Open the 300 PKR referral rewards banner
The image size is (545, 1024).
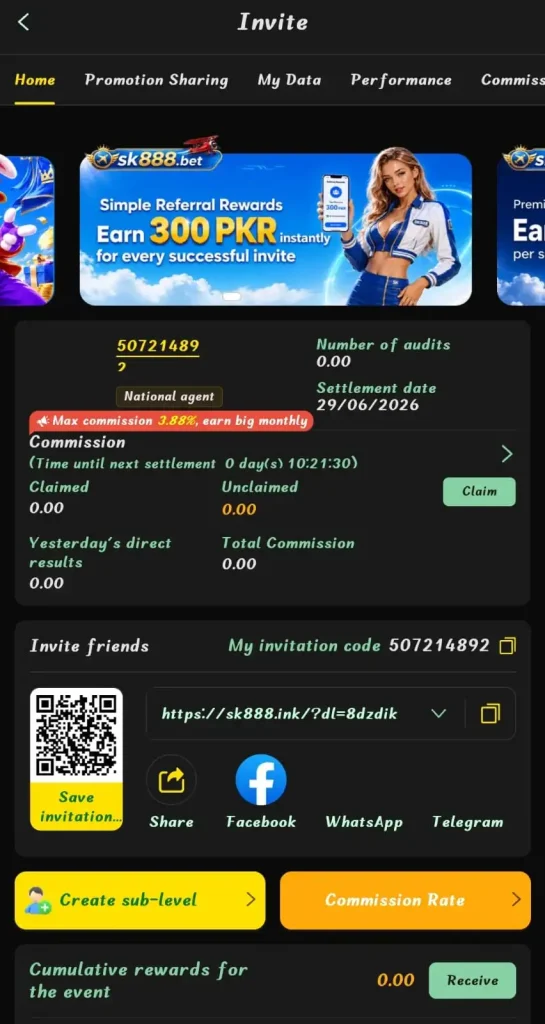click(275, 229)
